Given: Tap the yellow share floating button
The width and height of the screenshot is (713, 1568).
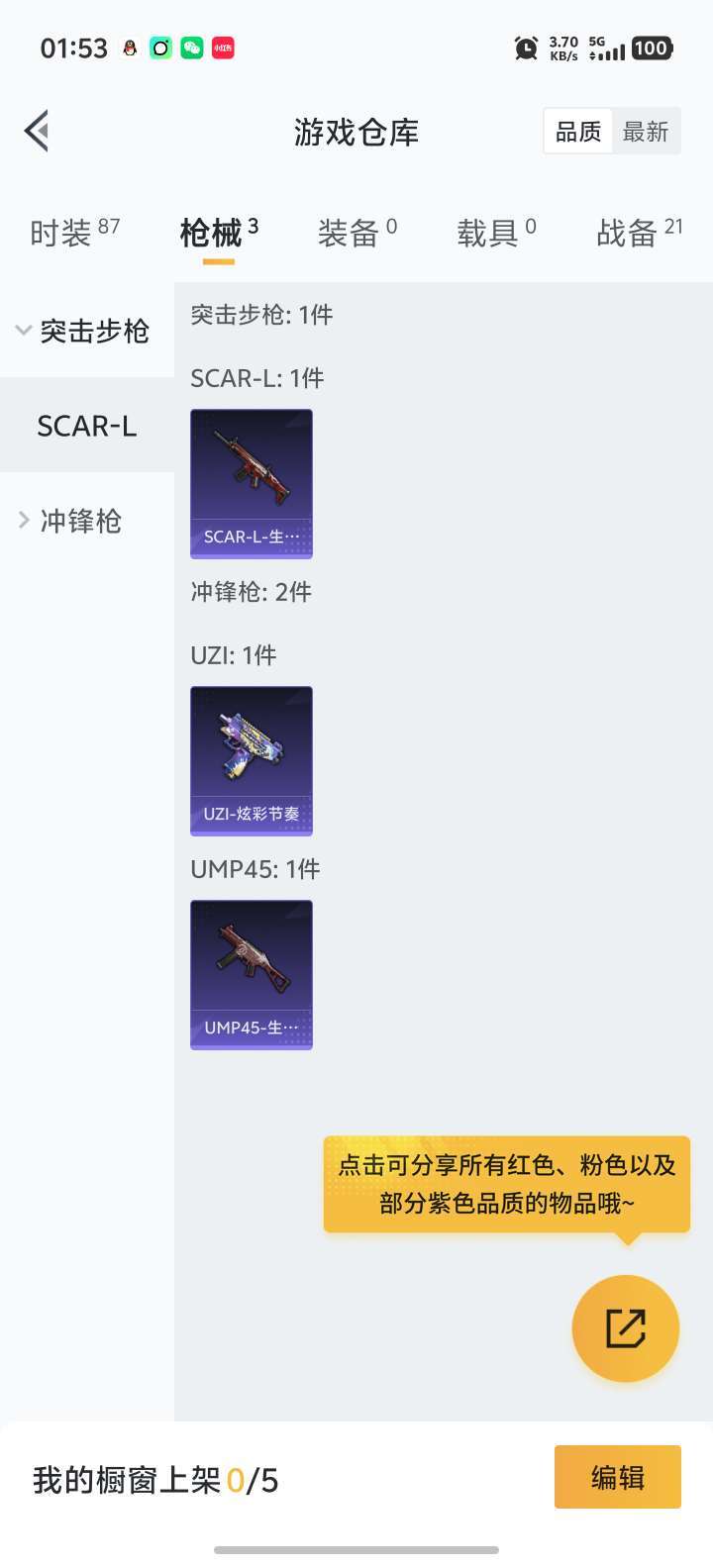Looking at the screenshot, I should (625, 1327).
